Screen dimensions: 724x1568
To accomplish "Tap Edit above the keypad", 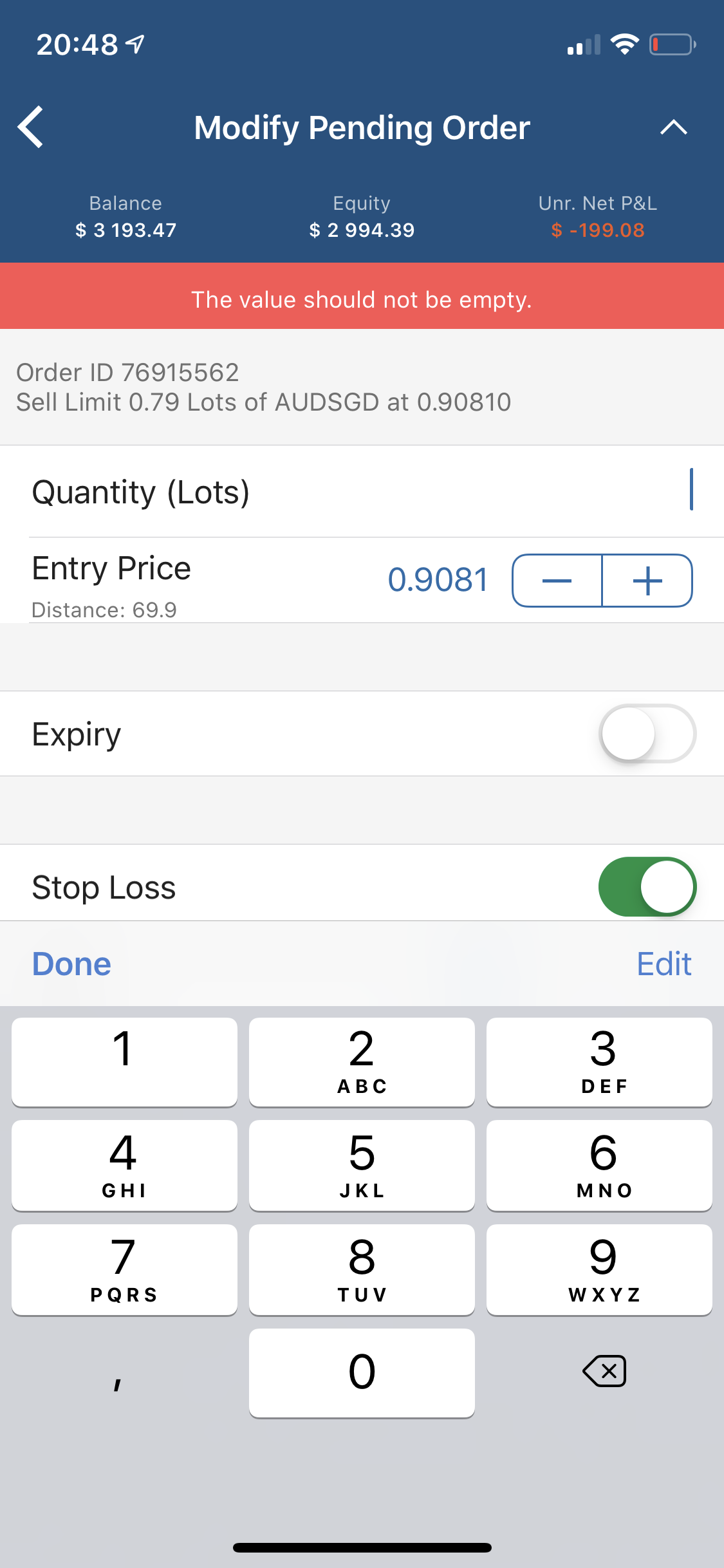I will (664, 964).
